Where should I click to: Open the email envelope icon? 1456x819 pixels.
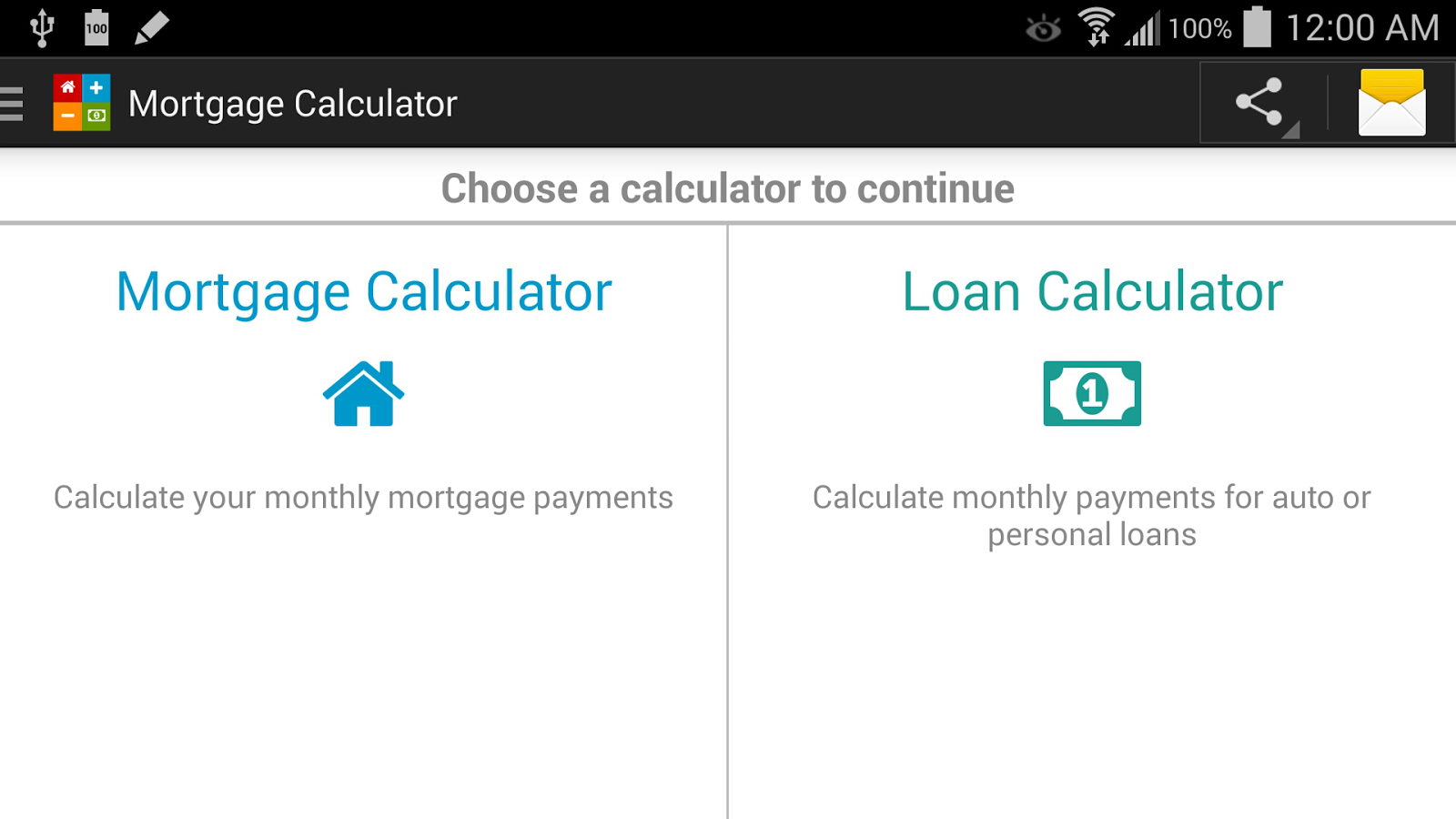tap(1391, 103)
